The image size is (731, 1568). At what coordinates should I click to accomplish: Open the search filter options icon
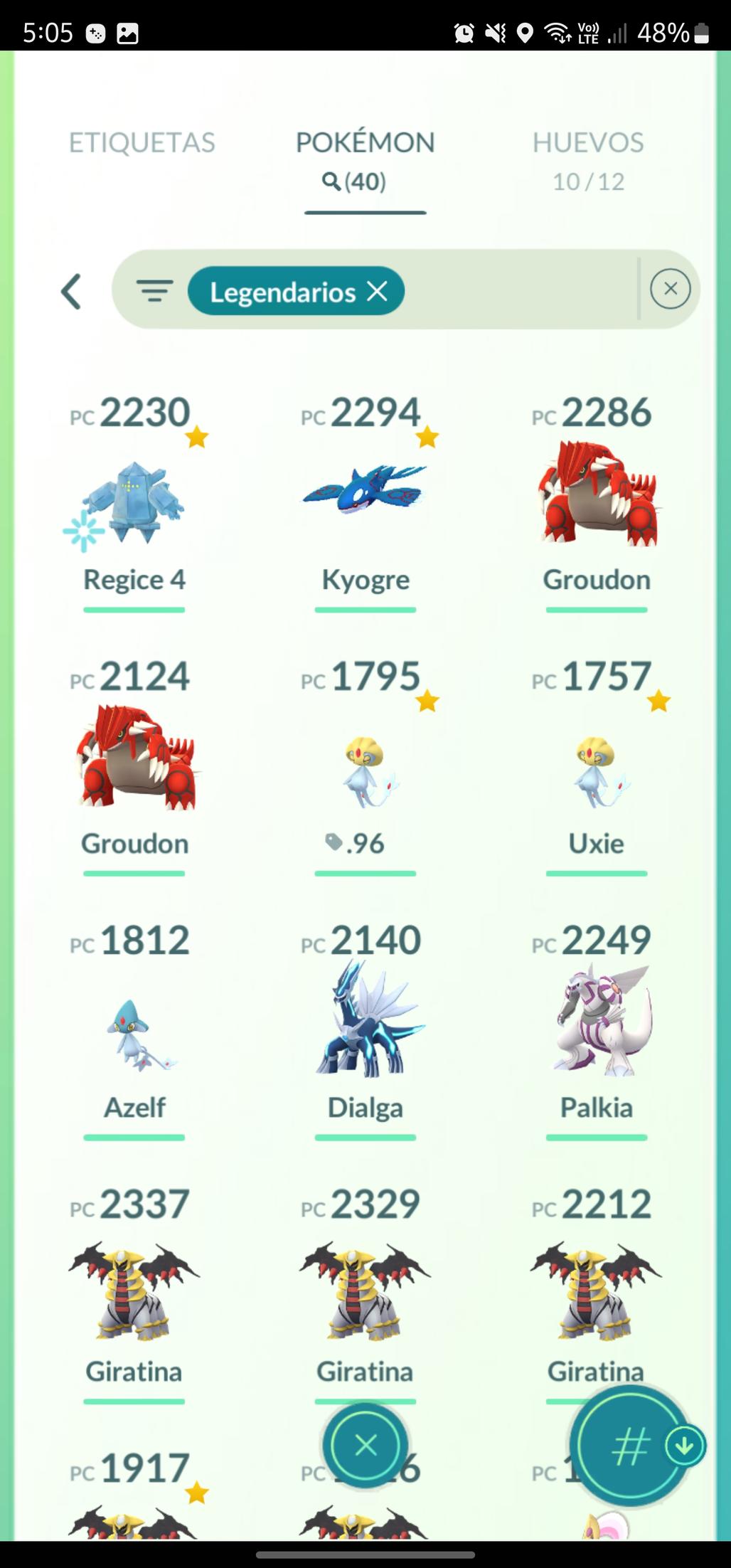coord(154,291)
